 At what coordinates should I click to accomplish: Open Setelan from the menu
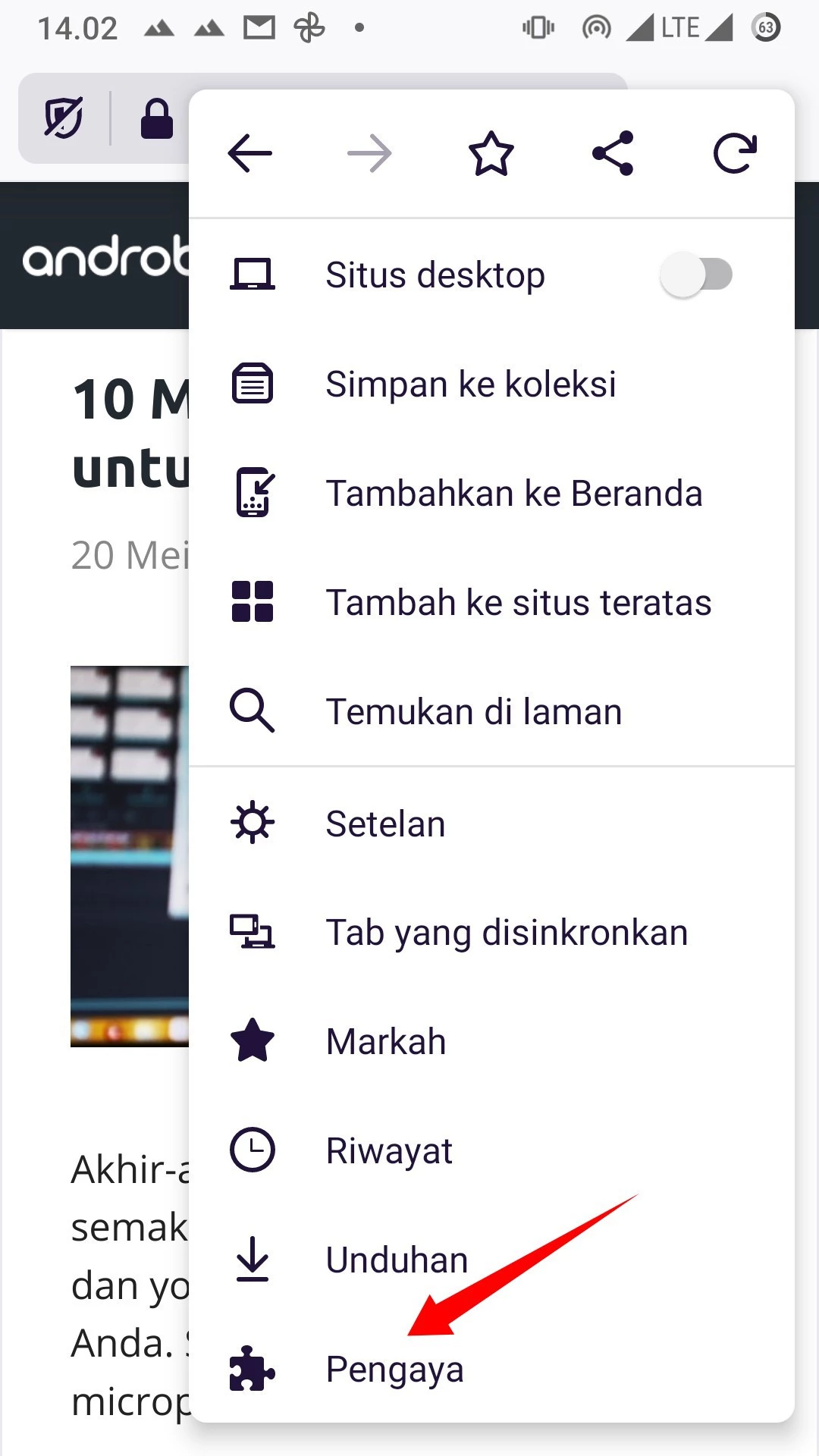pos(385,823)
